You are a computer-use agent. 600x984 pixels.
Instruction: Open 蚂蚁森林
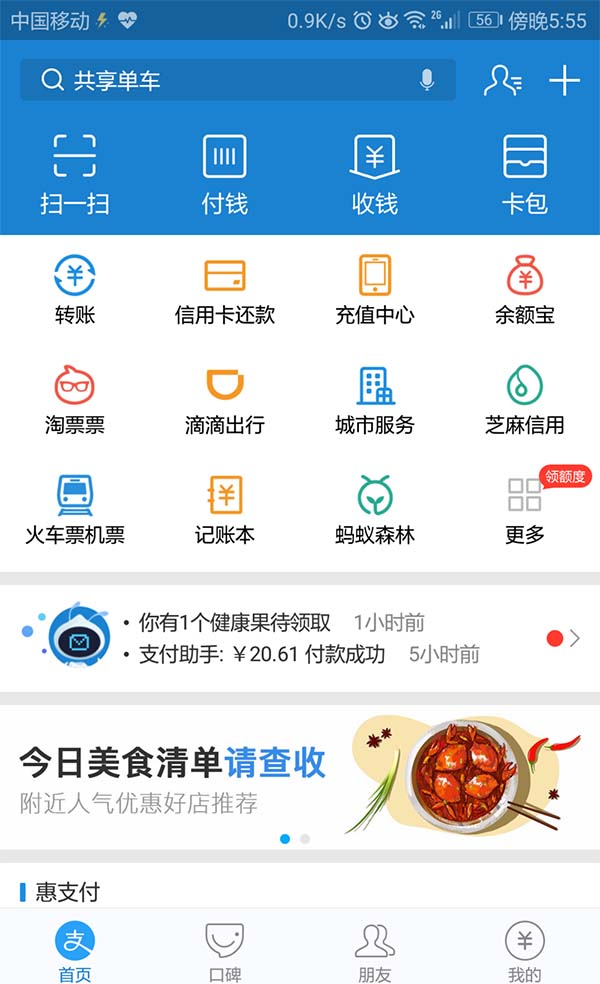375,510
